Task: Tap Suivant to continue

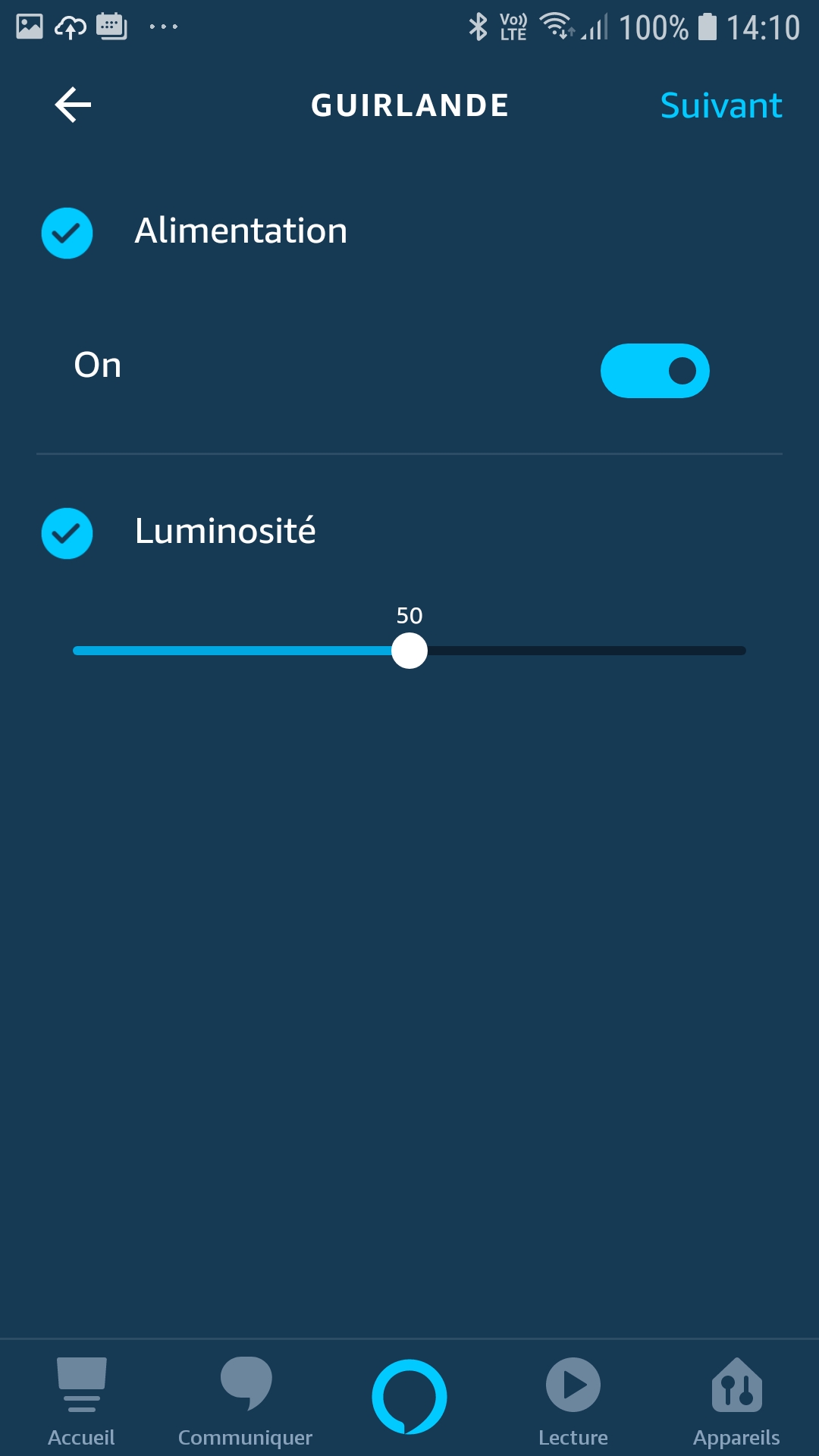Action: [x=720, y=105]
